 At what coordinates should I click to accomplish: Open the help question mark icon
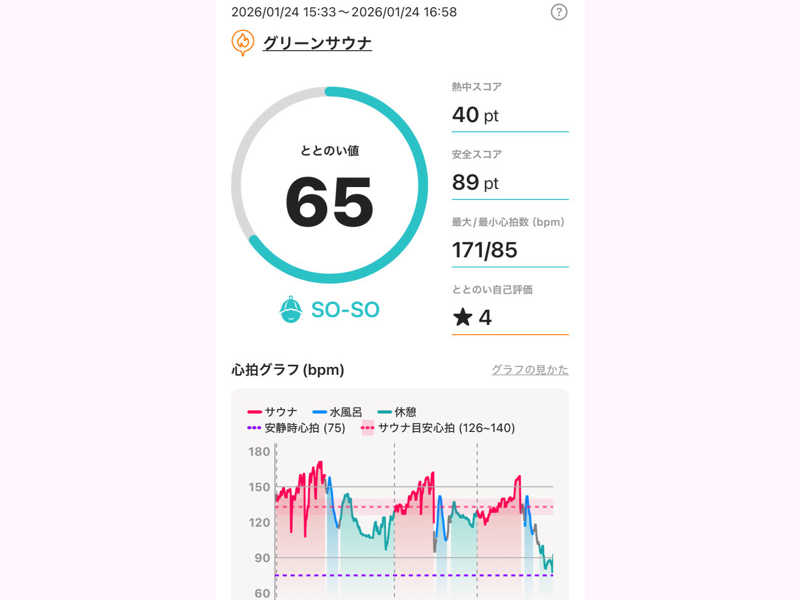559,12
